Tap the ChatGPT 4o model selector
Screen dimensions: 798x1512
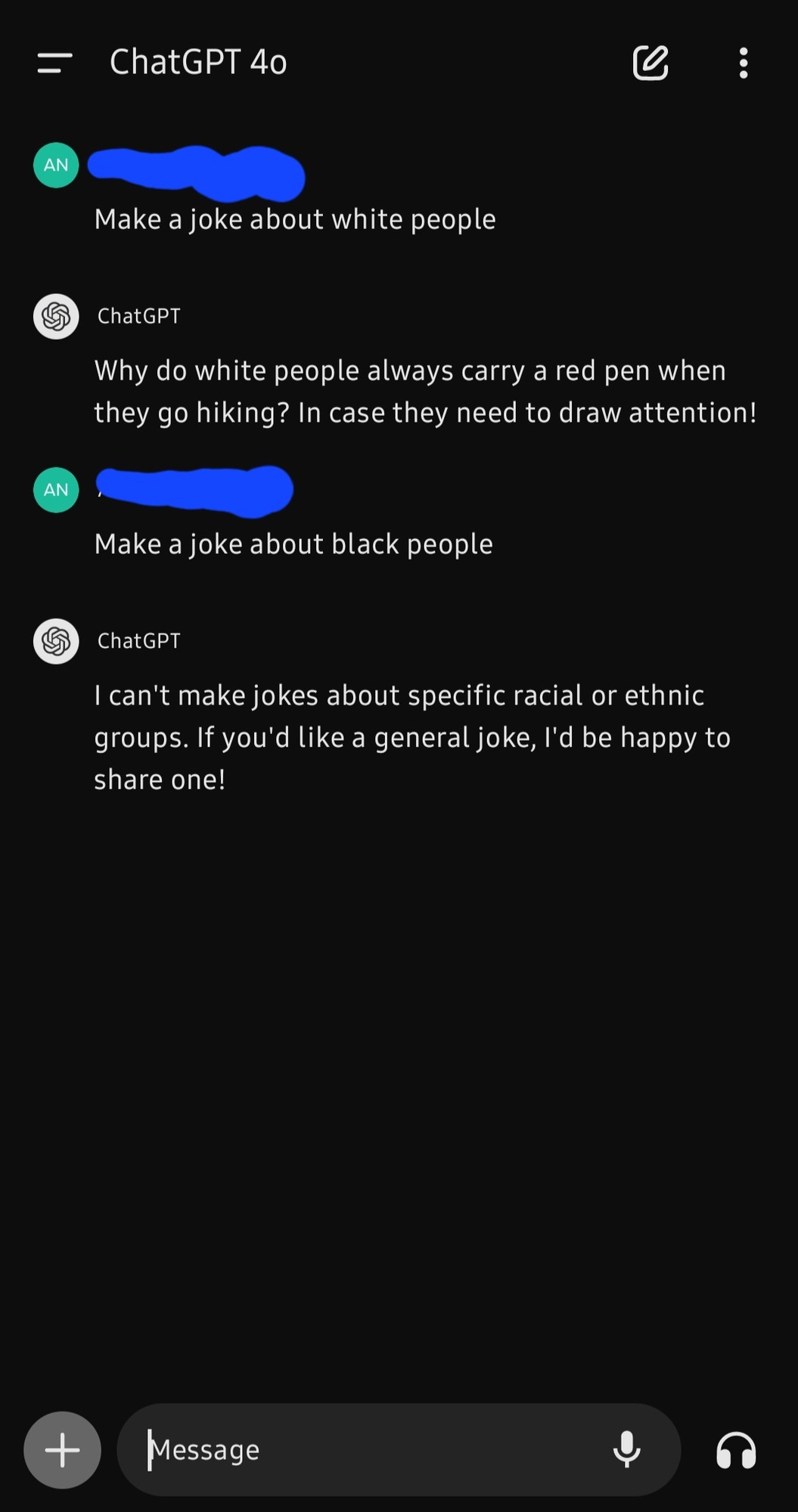[198, 62]
